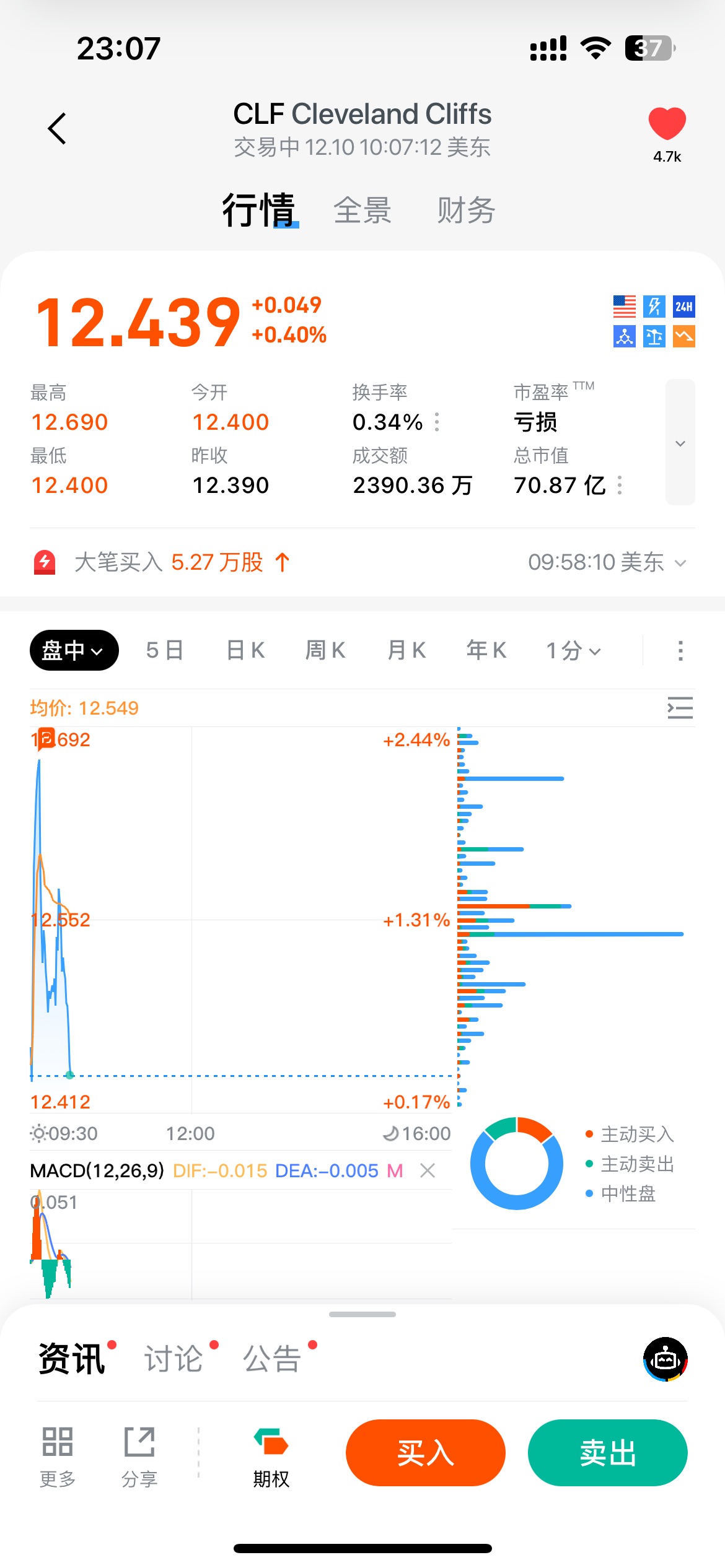Select the 日K chart period
Screen dimensions: 725x1568
tap(245, 650)
